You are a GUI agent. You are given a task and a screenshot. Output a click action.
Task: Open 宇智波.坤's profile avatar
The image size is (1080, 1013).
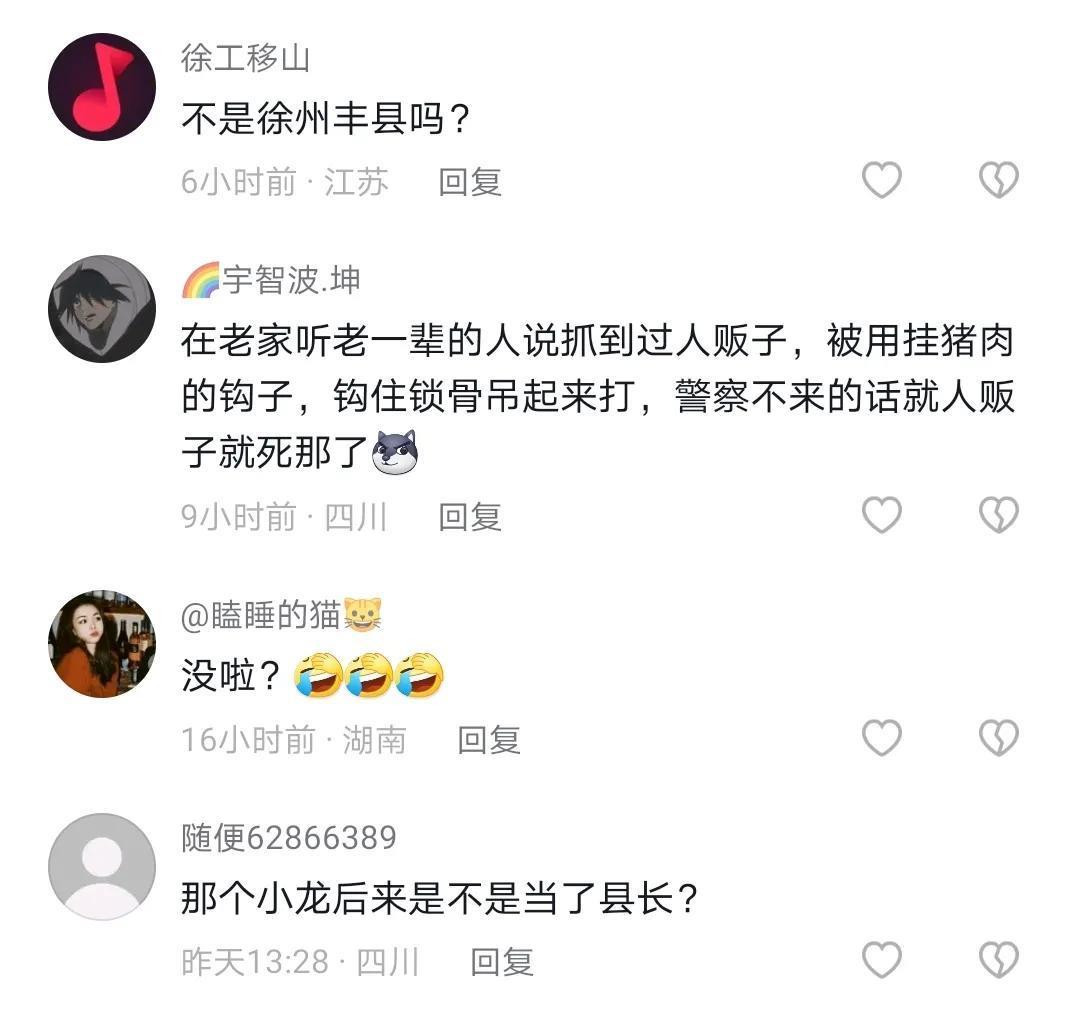point(102,308)
